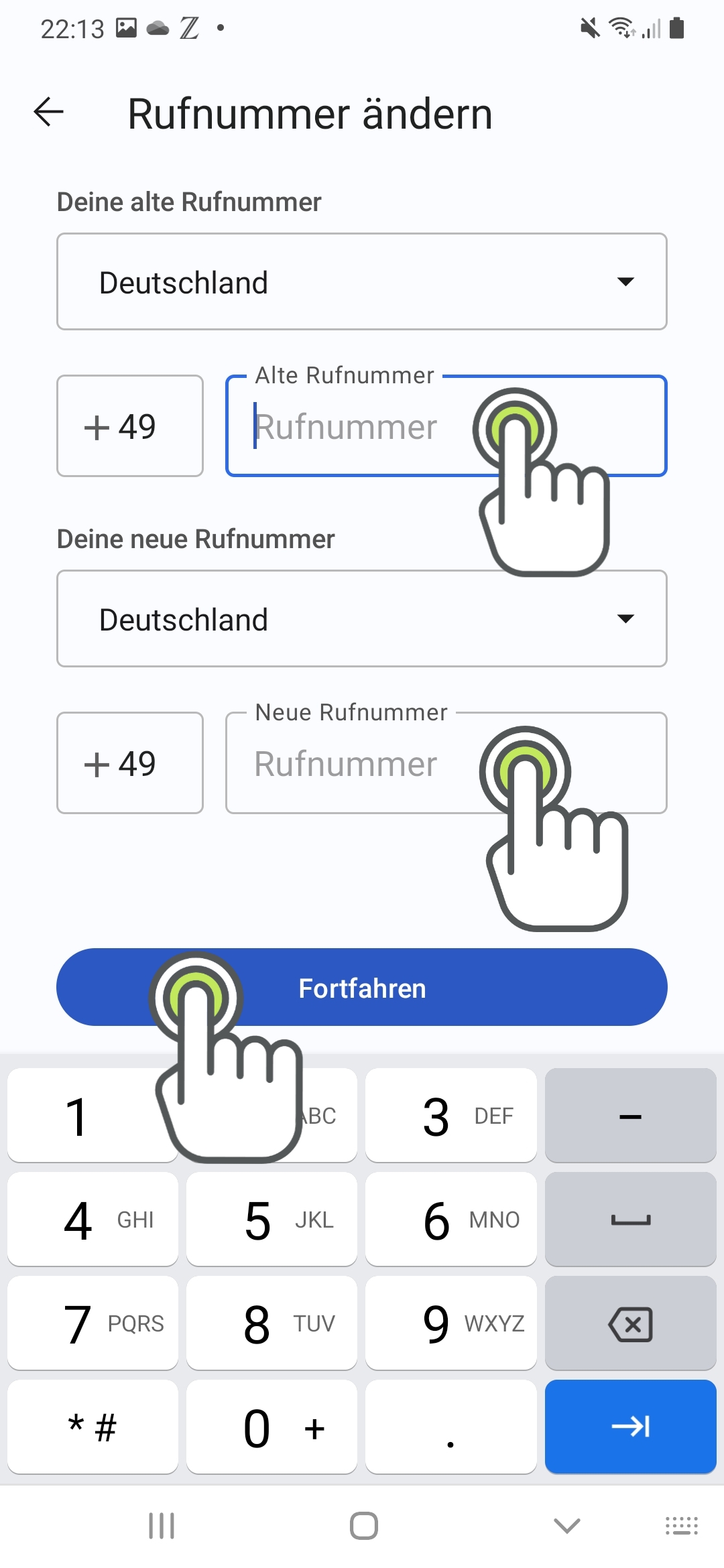Focus the Alte Rufnummer field
This screenshot has height=1568, width=724.
446,426
